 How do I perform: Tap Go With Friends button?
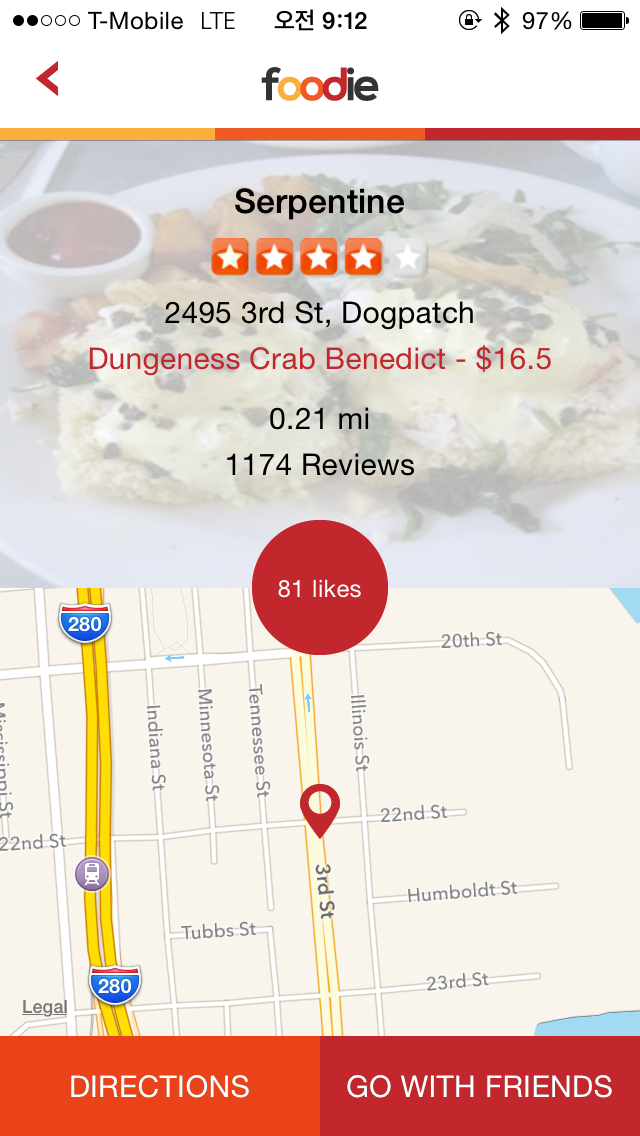[x=480, y=1086]
